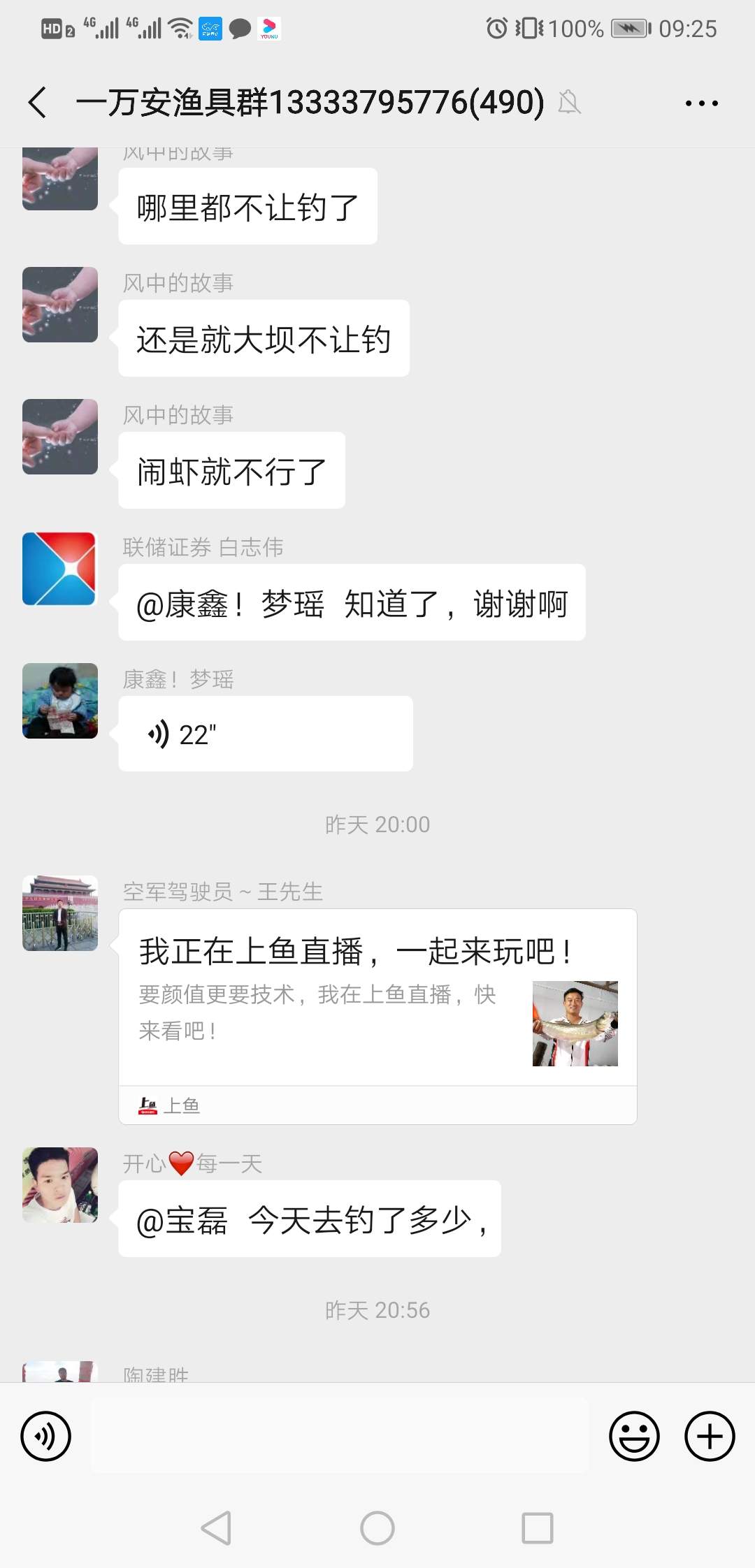Open 空军驾驶员~王先生's avatar
Viewport: 755px width, 1568px height.
coord(59,913)
